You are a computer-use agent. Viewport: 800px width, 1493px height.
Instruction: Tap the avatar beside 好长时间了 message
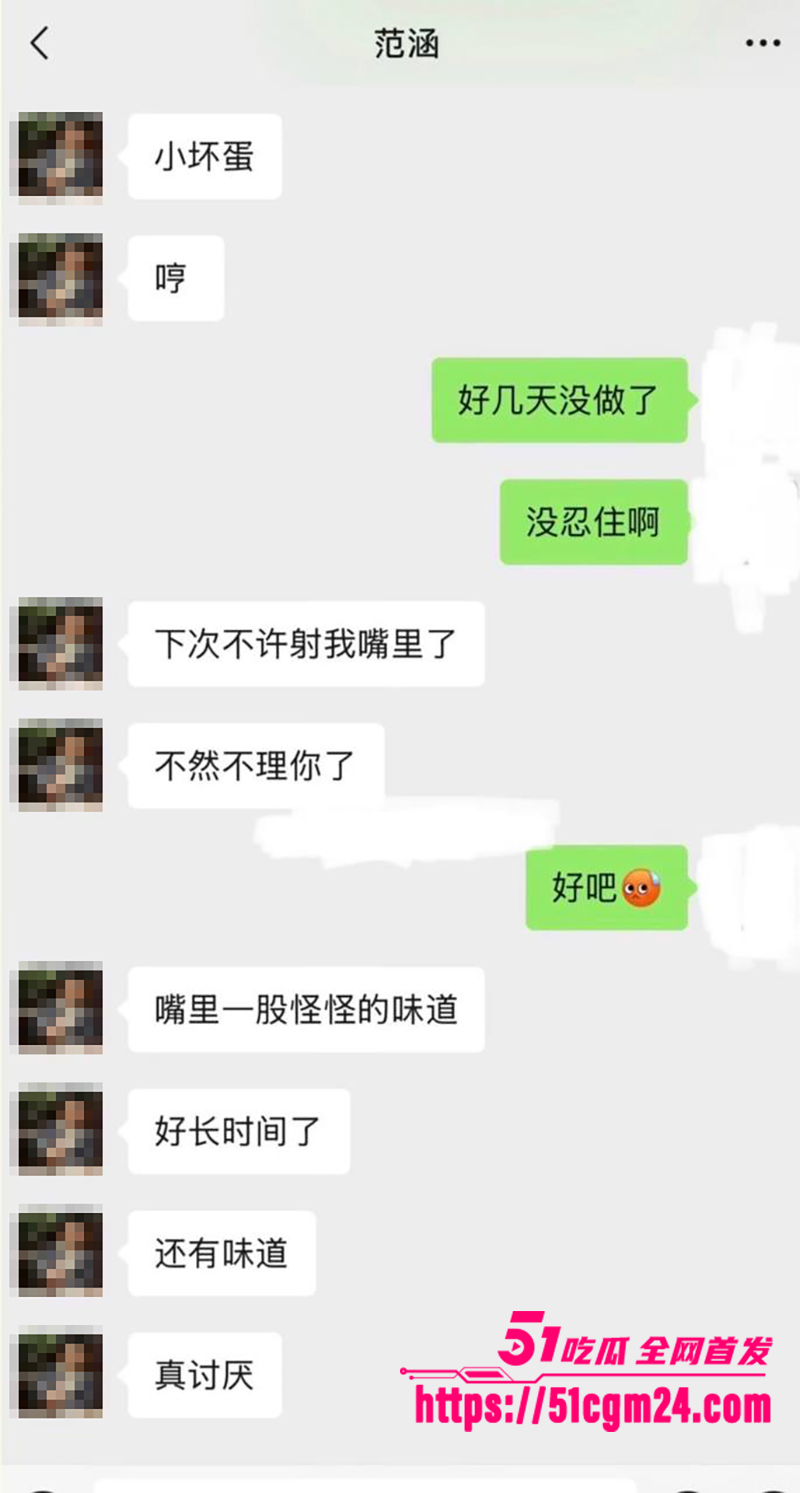(x=57, y=1131)
